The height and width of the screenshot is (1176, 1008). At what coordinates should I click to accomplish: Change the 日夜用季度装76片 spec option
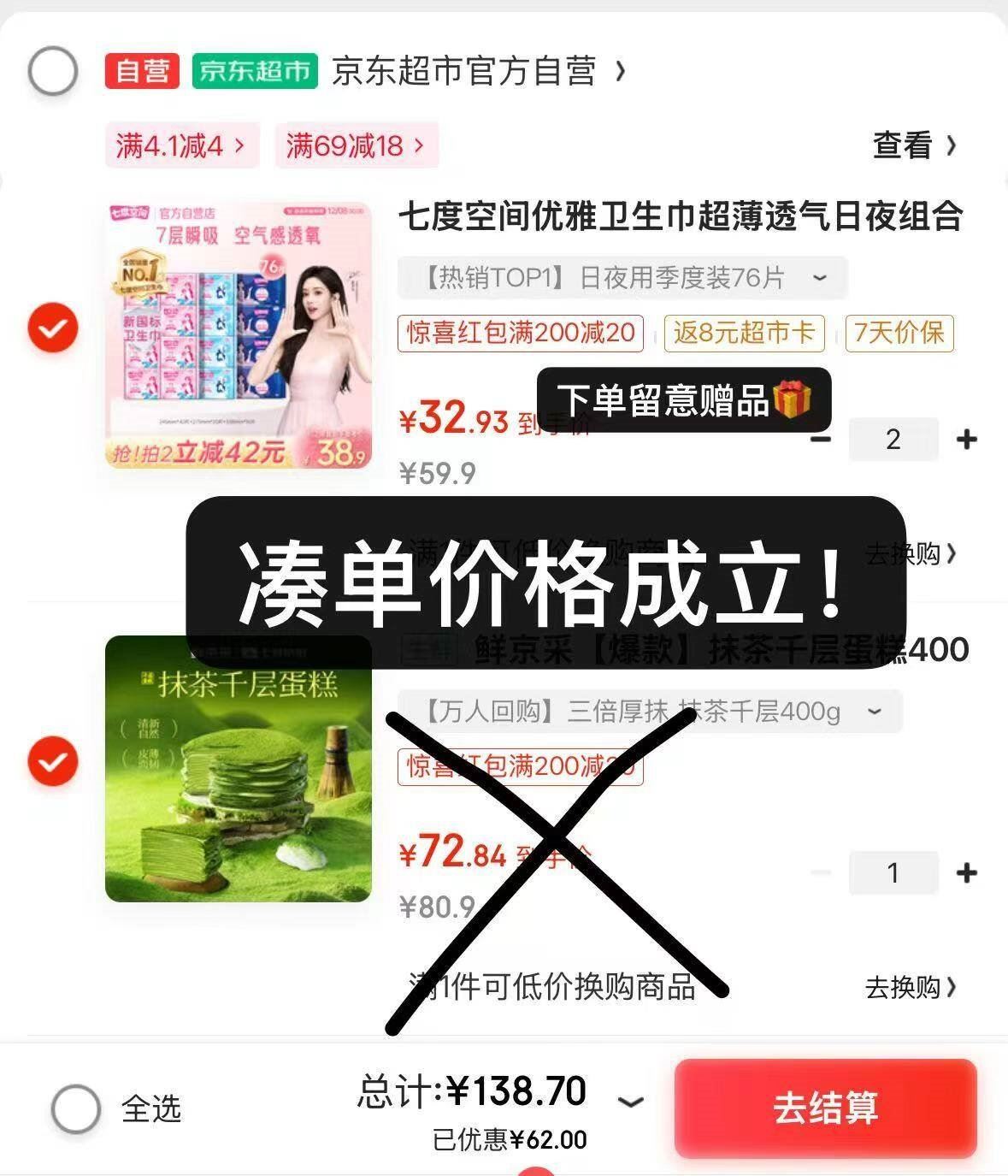[622, 278]
